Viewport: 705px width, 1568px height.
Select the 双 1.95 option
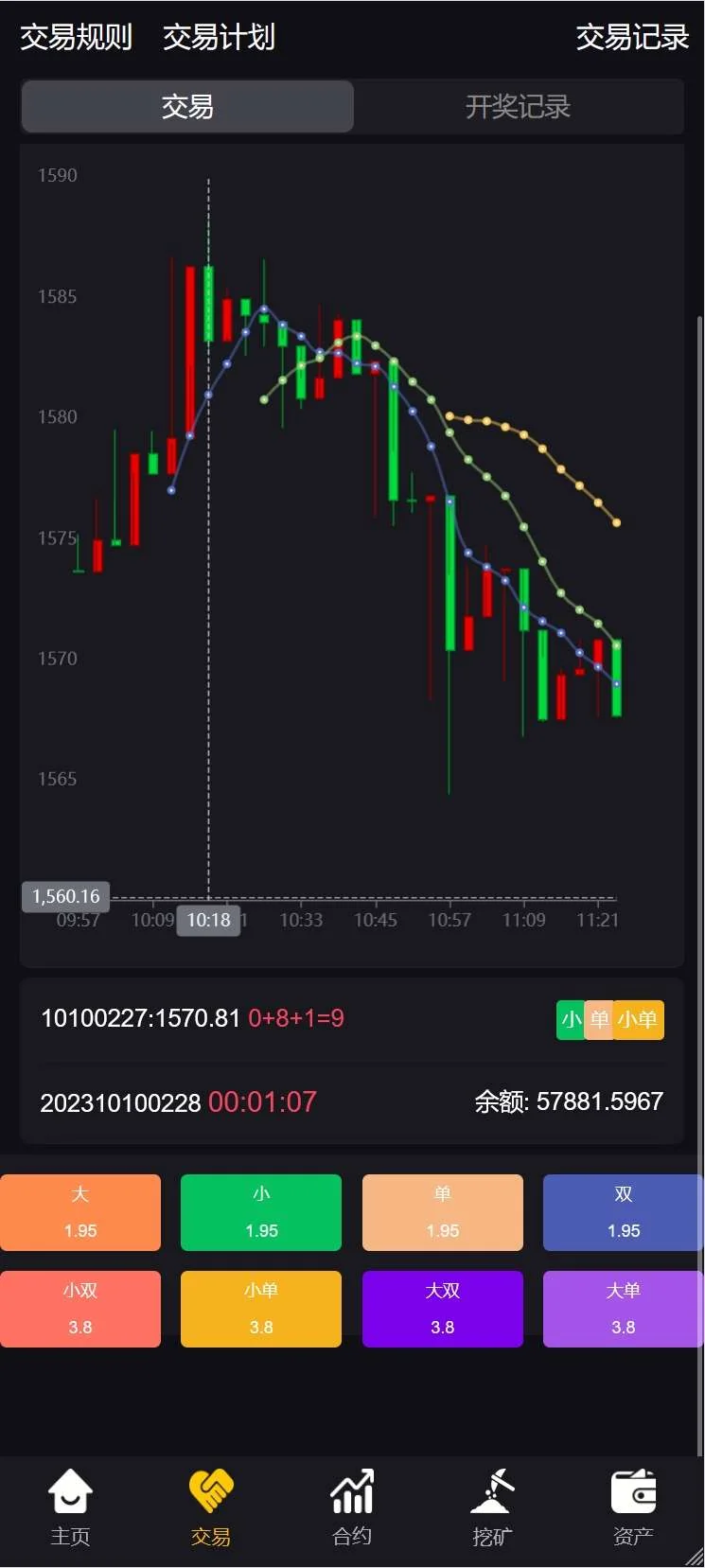(x=623, y=1212)
